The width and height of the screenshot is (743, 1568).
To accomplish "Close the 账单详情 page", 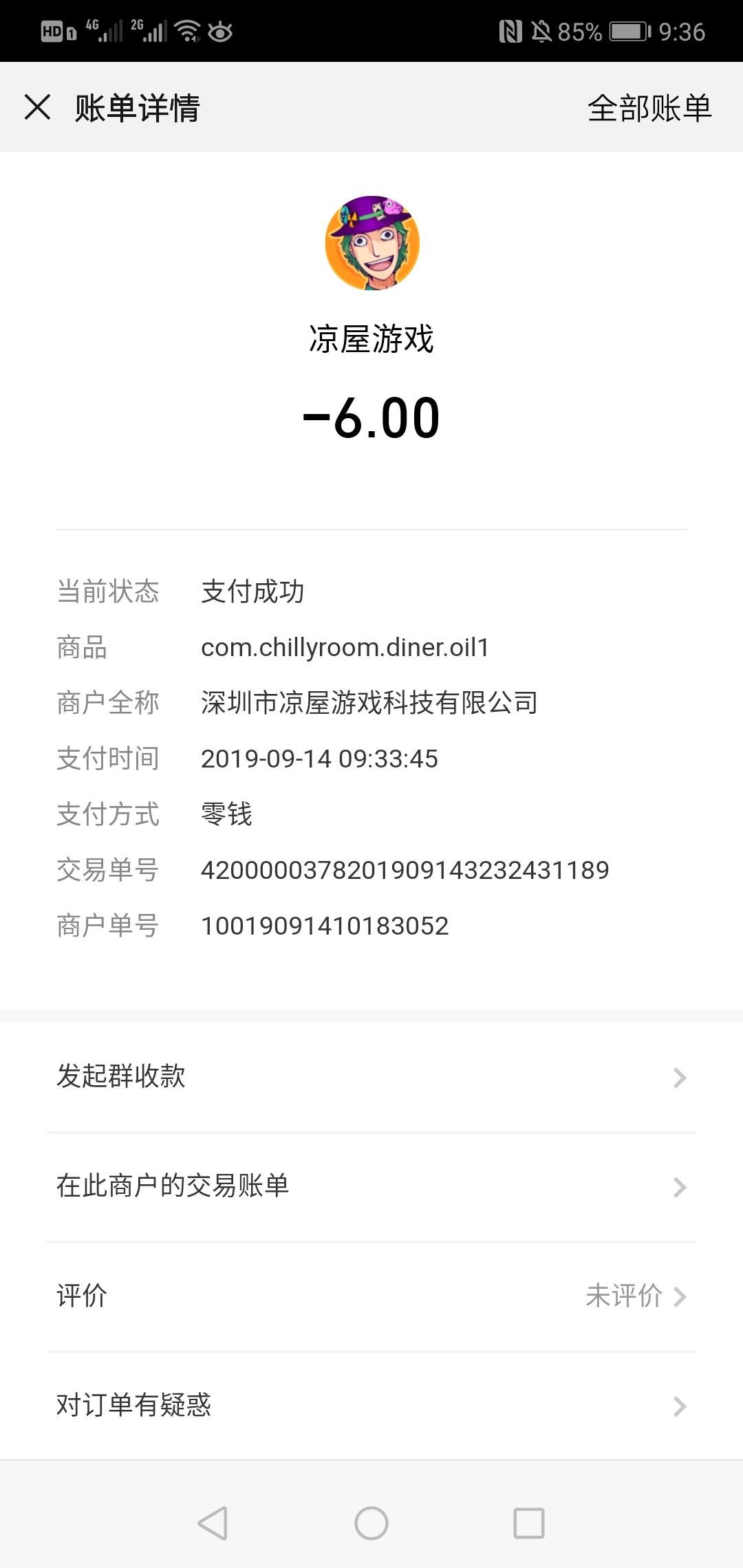I will pos(37,107).
